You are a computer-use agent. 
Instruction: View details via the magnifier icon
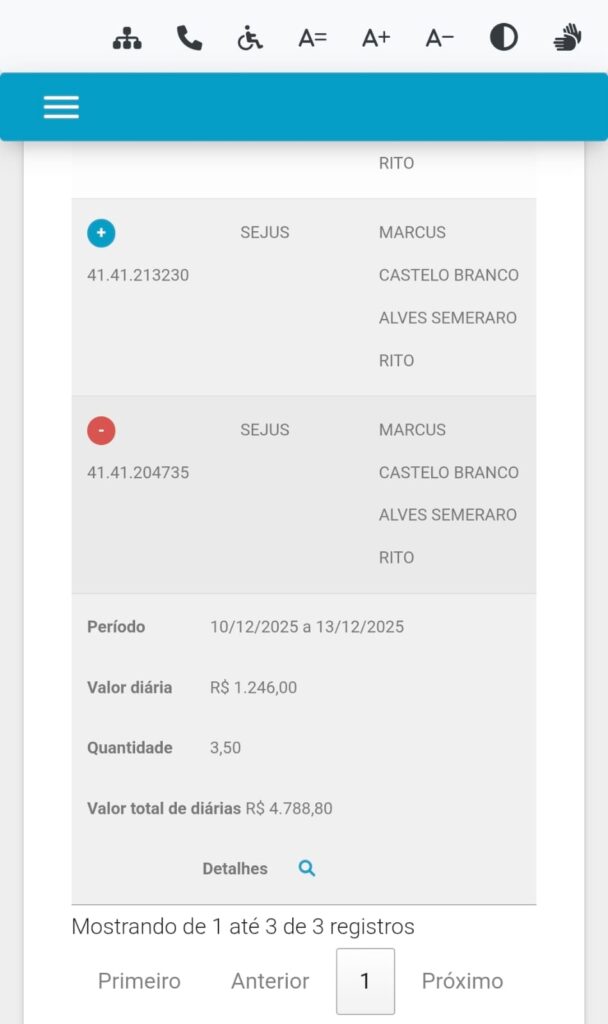307,869
